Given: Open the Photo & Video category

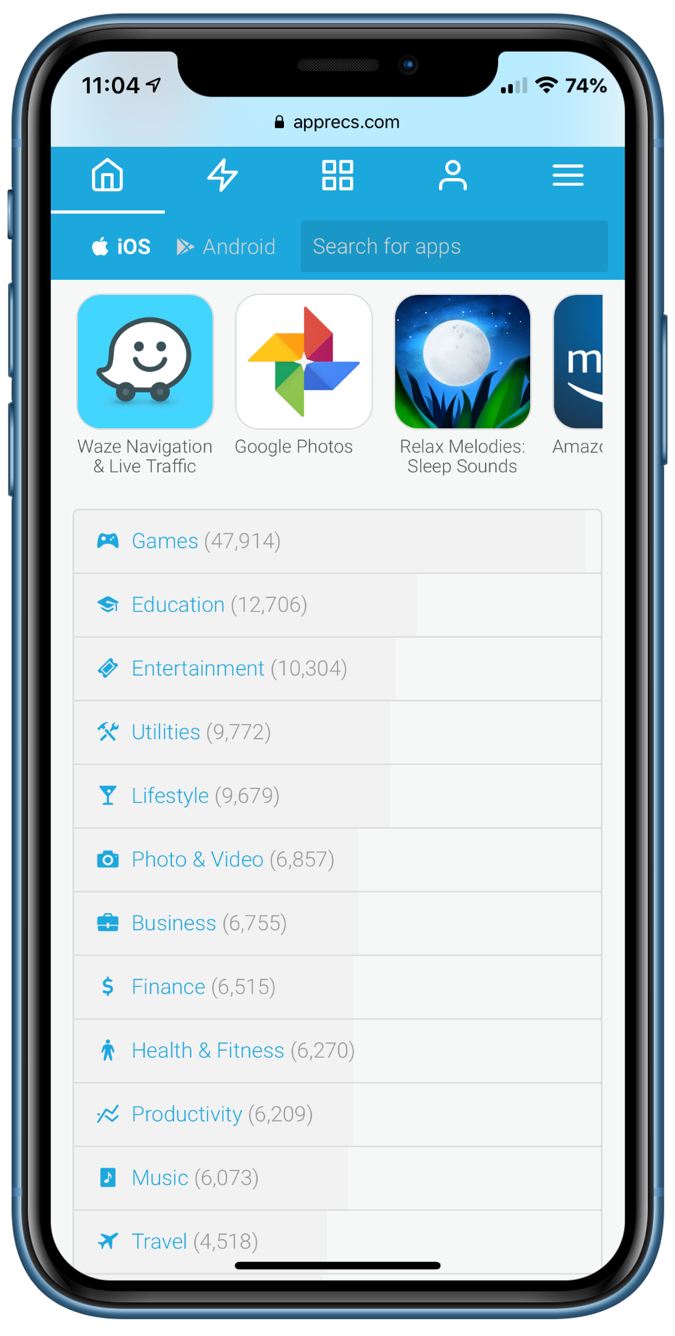Looking at the screenshot, I should click(x=197, y=859).
